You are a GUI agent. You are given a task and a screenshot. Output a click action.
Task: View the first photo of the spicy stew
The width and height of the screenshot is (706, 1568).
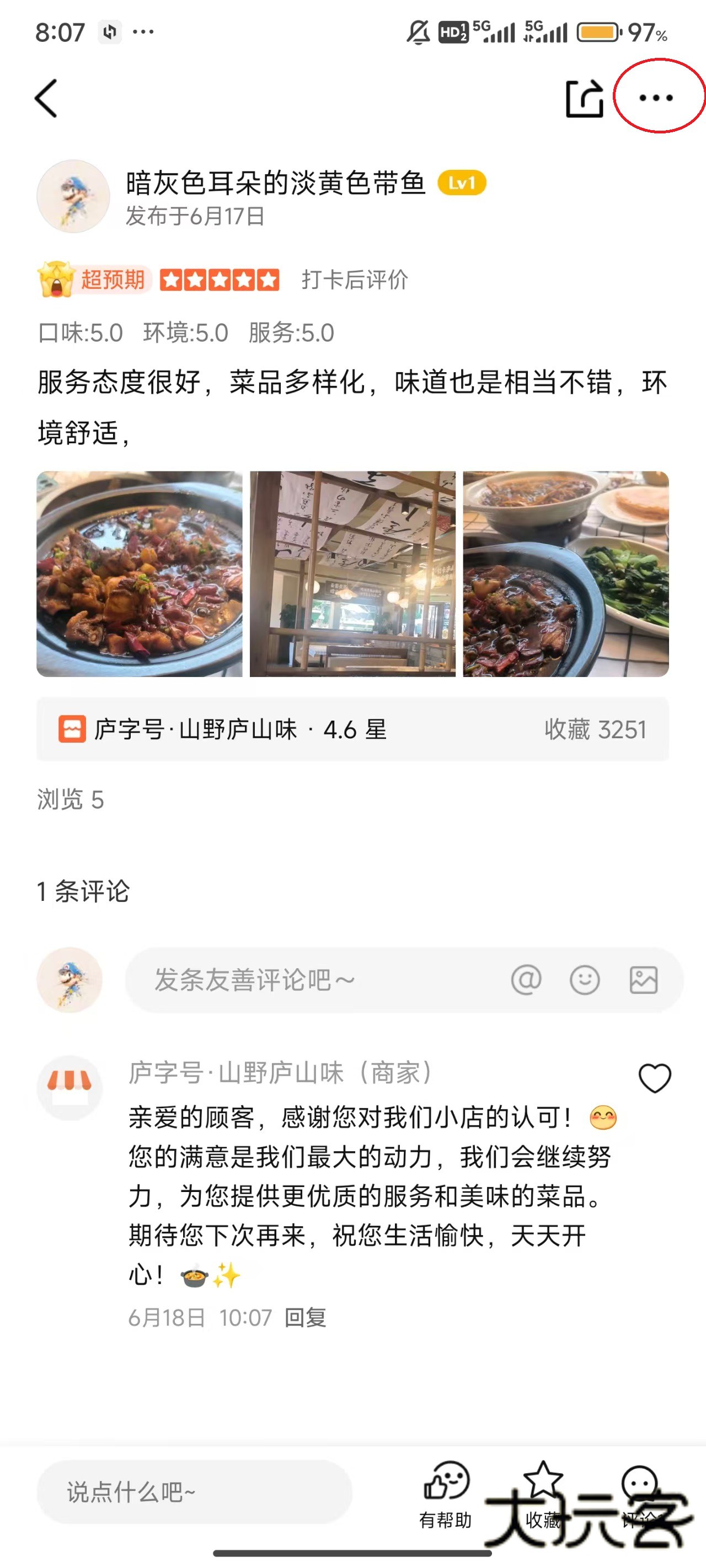(x=140, y=573)
